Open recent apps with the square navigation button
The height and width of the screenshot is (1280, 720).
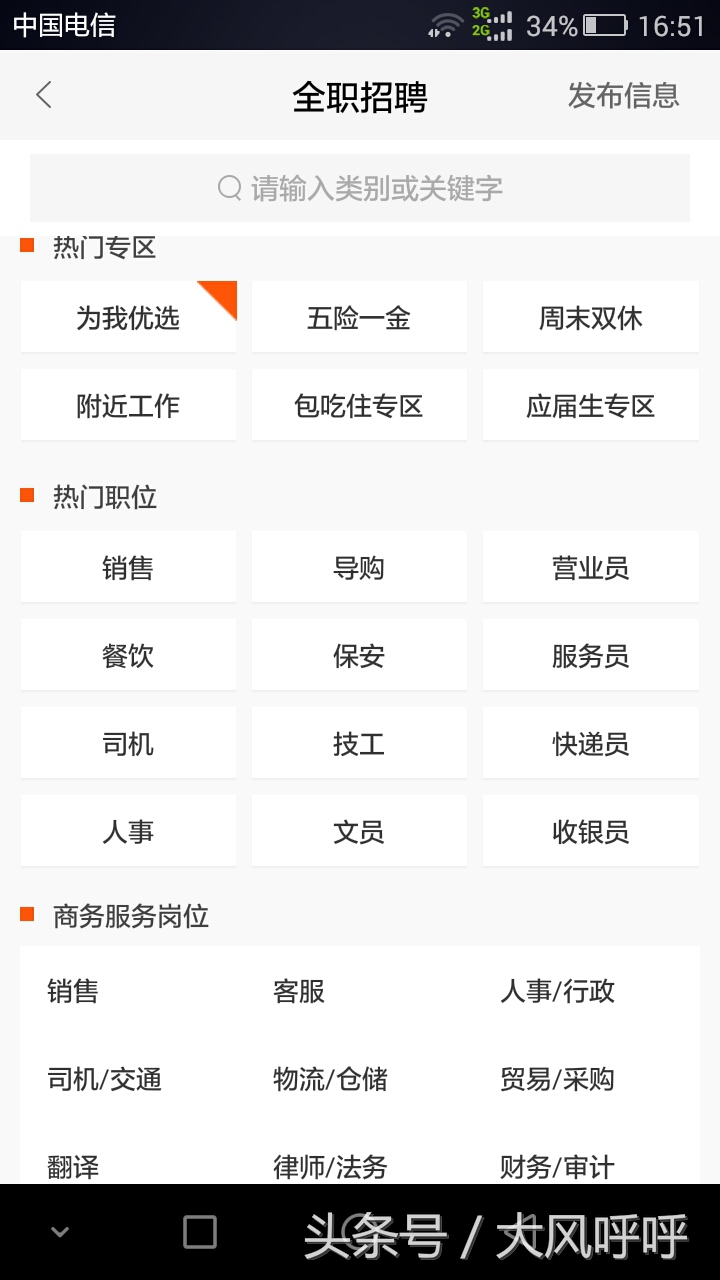click(200, 1233)
